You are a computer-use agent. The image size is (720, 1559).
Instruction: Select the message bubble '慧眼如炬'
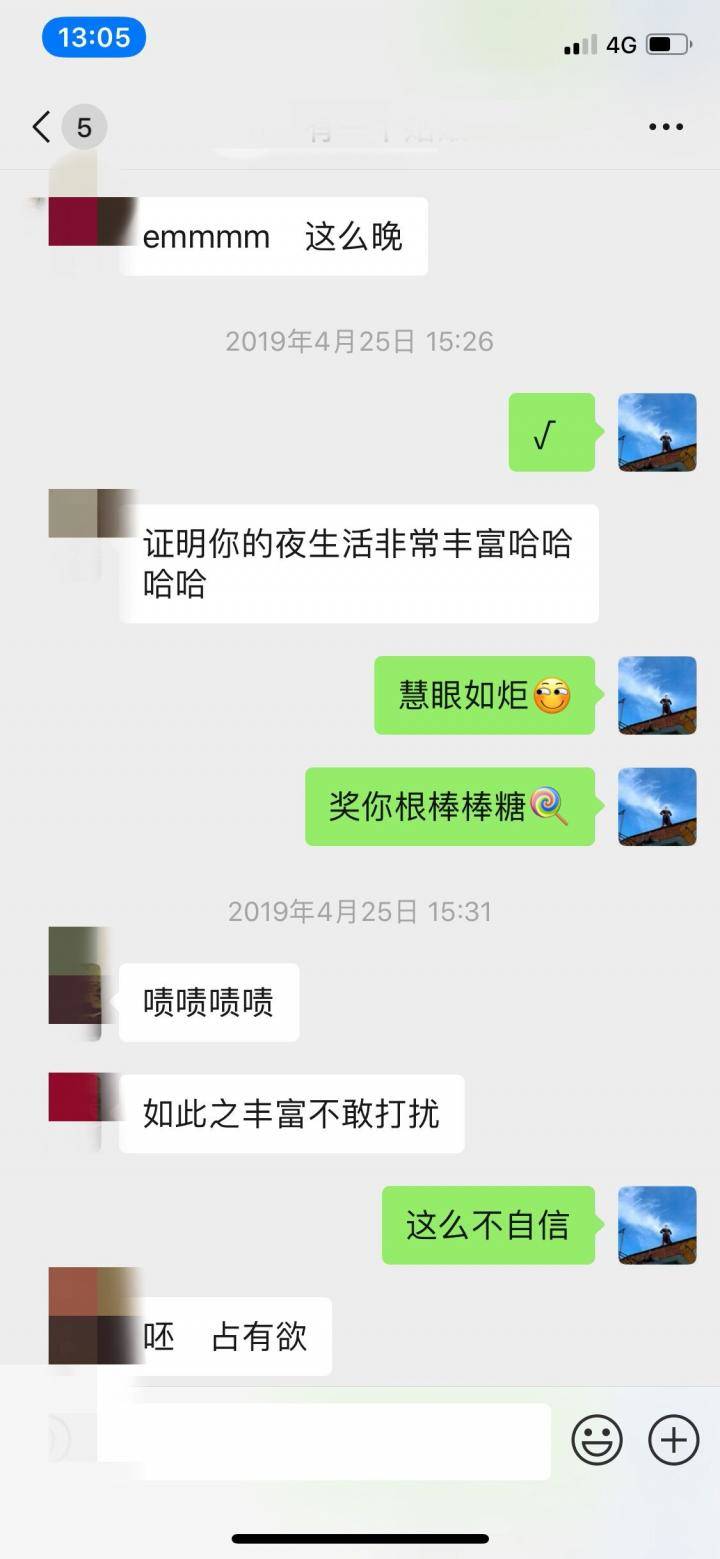[485, 697]
